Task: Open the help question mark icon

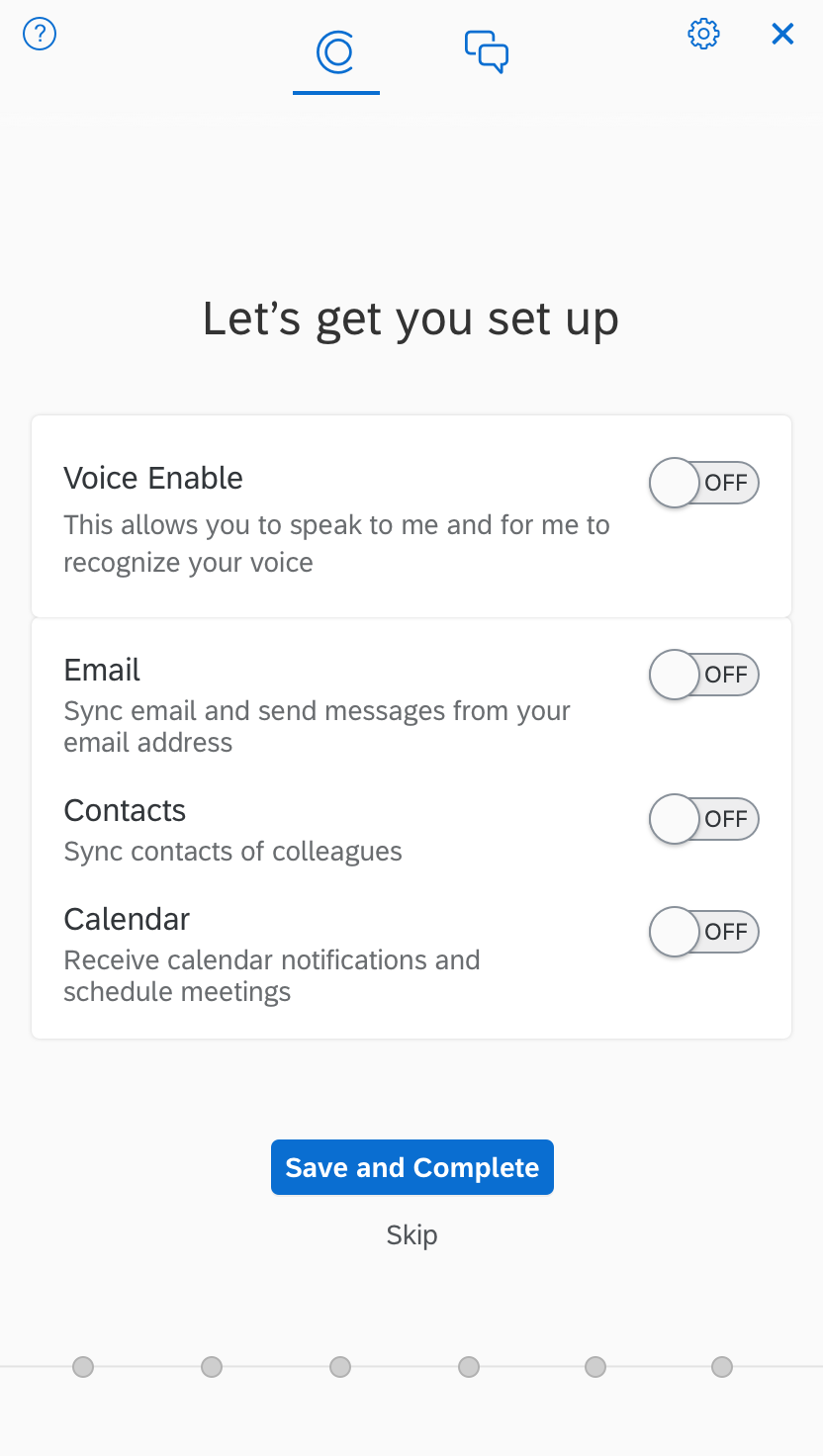Action: tap(40, 35)
